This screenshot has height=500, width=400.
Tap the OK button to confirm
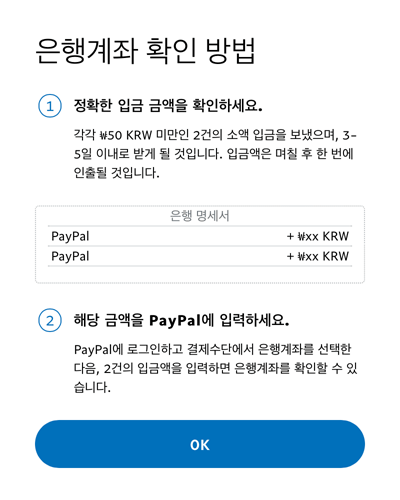200,444
